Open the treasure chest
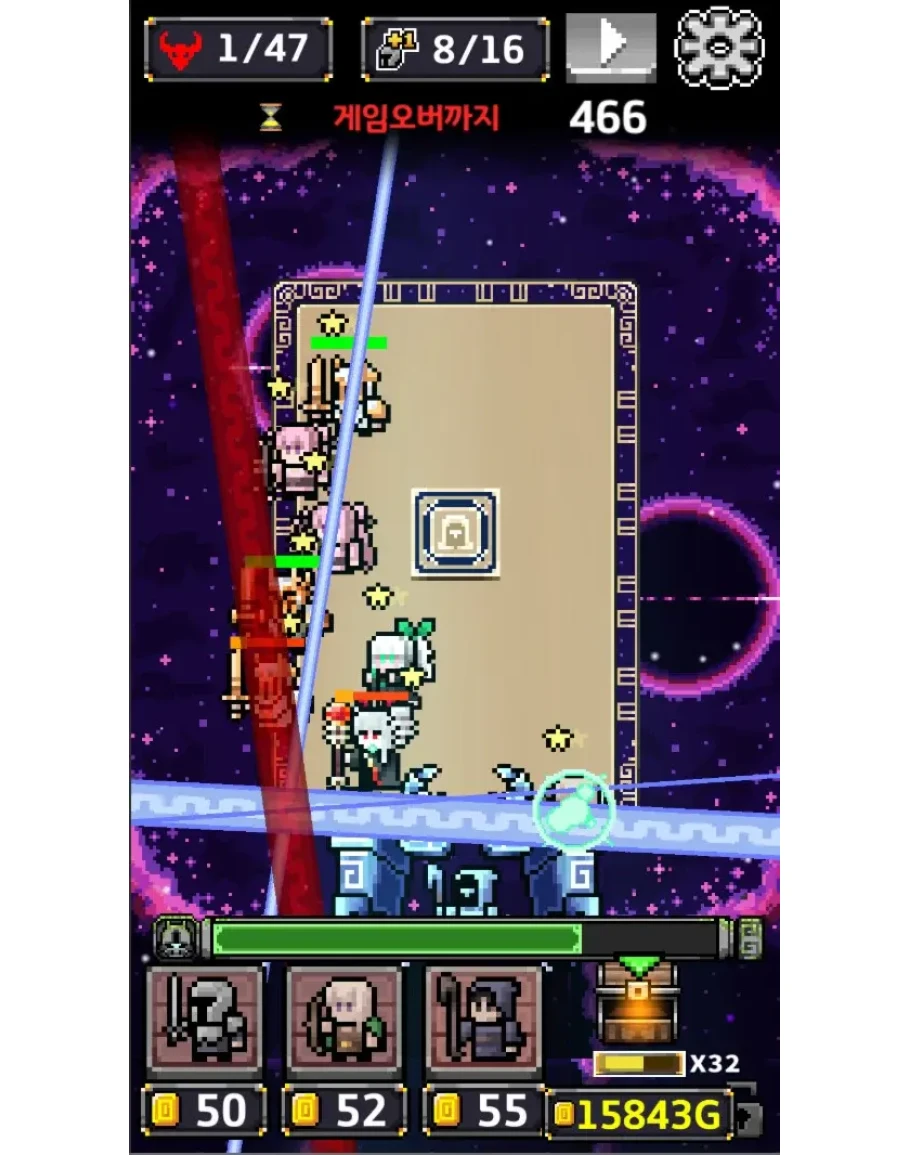 click(x=638, y=1003)
